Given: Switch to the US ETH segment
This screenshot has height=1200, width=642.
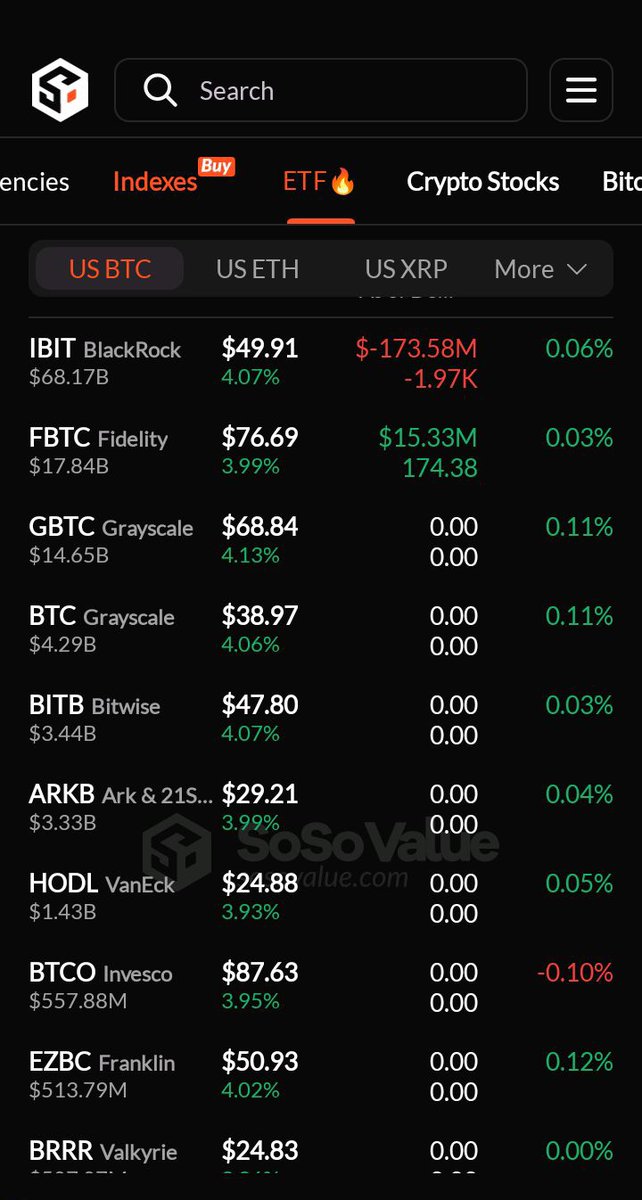Looking at the screenshot, I should point(257,269).
